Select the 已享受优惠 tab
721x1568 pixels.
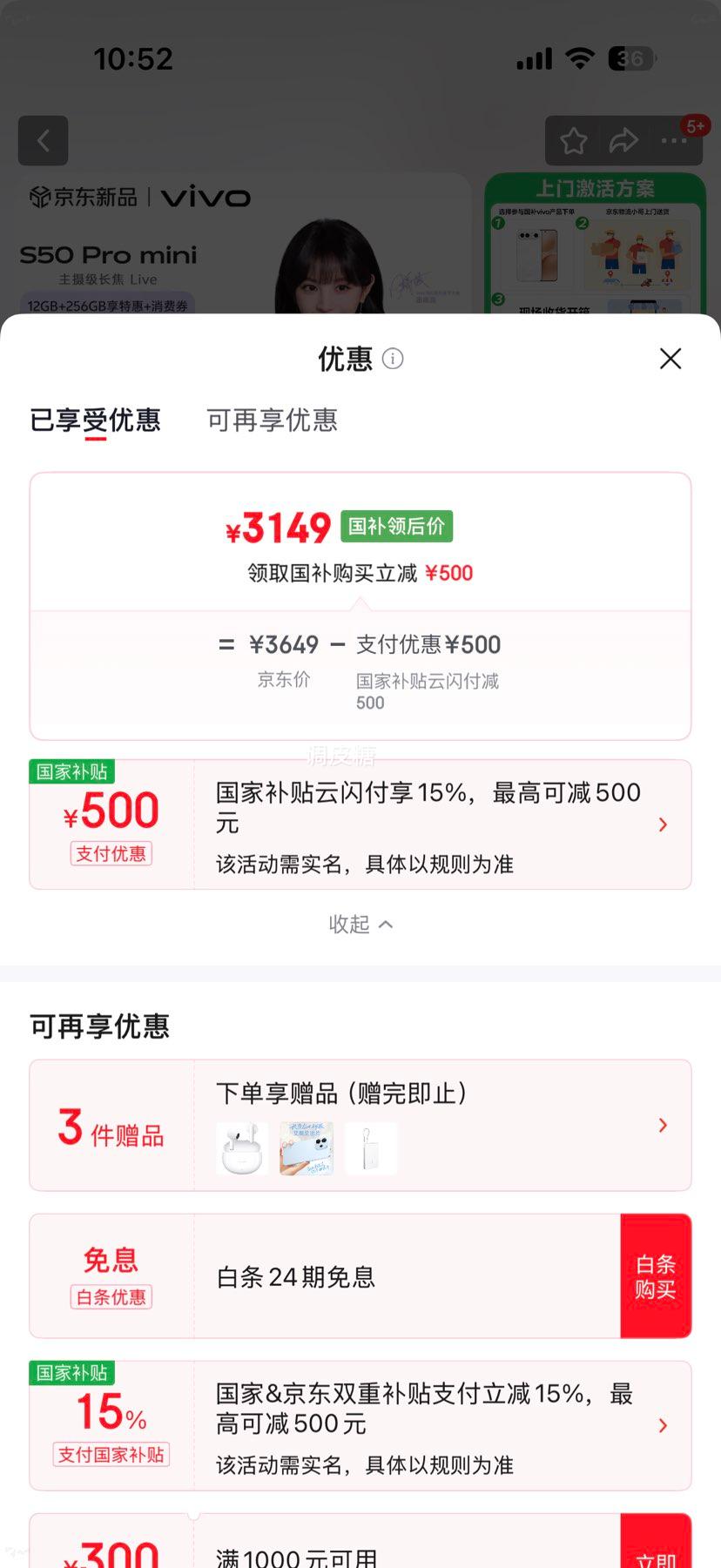(96, 421)
